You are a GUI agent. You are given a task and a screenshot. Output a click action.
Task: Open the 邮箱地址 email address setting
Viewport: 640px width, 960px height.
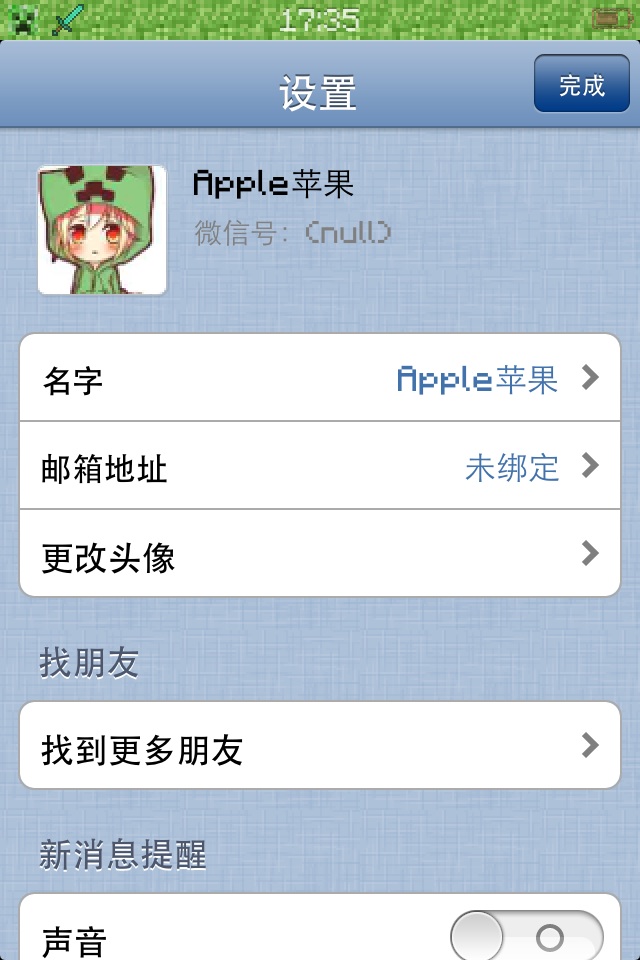click(x=320, y=467)
